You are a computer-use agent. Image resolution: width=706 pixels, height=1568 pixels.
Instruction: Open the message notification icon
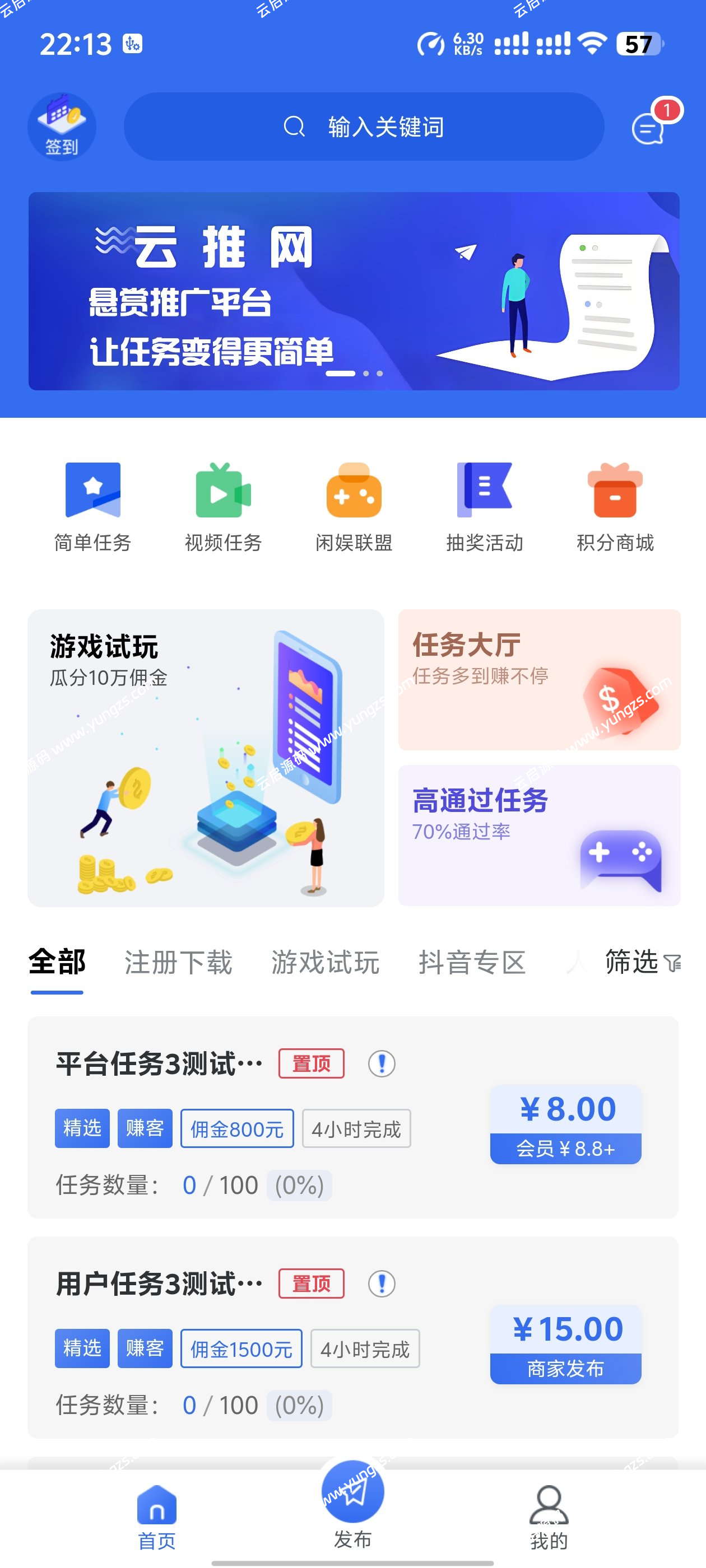649,128
